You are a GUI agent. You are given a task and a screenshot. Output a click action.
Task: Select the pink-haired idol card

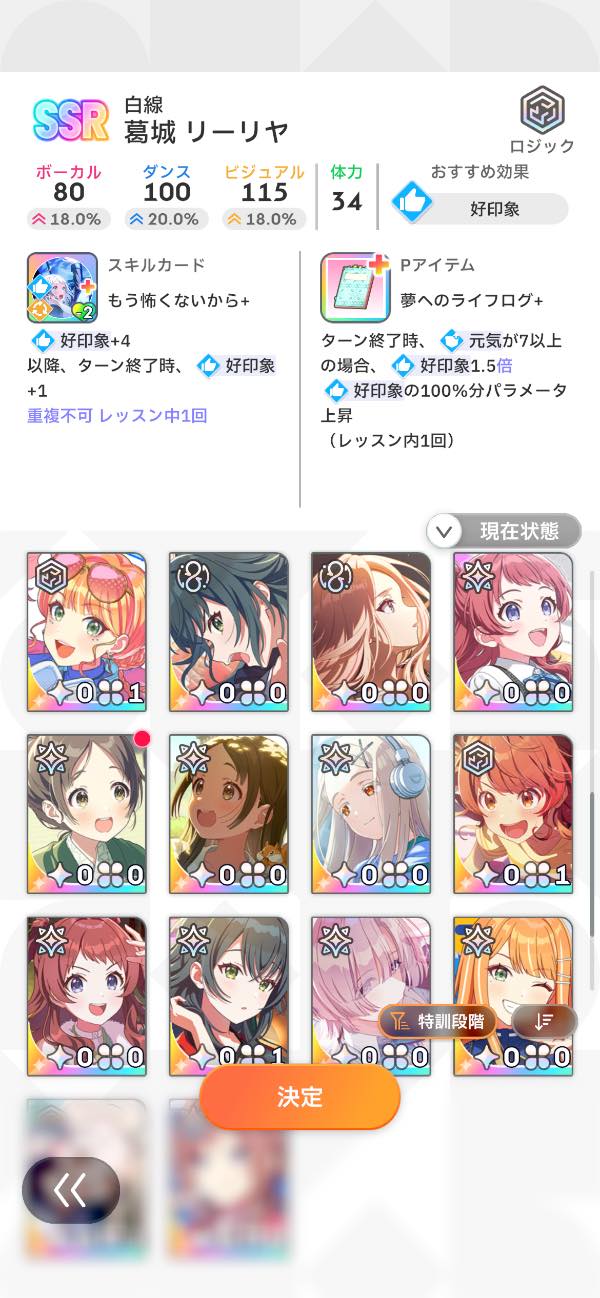(371, 980)
